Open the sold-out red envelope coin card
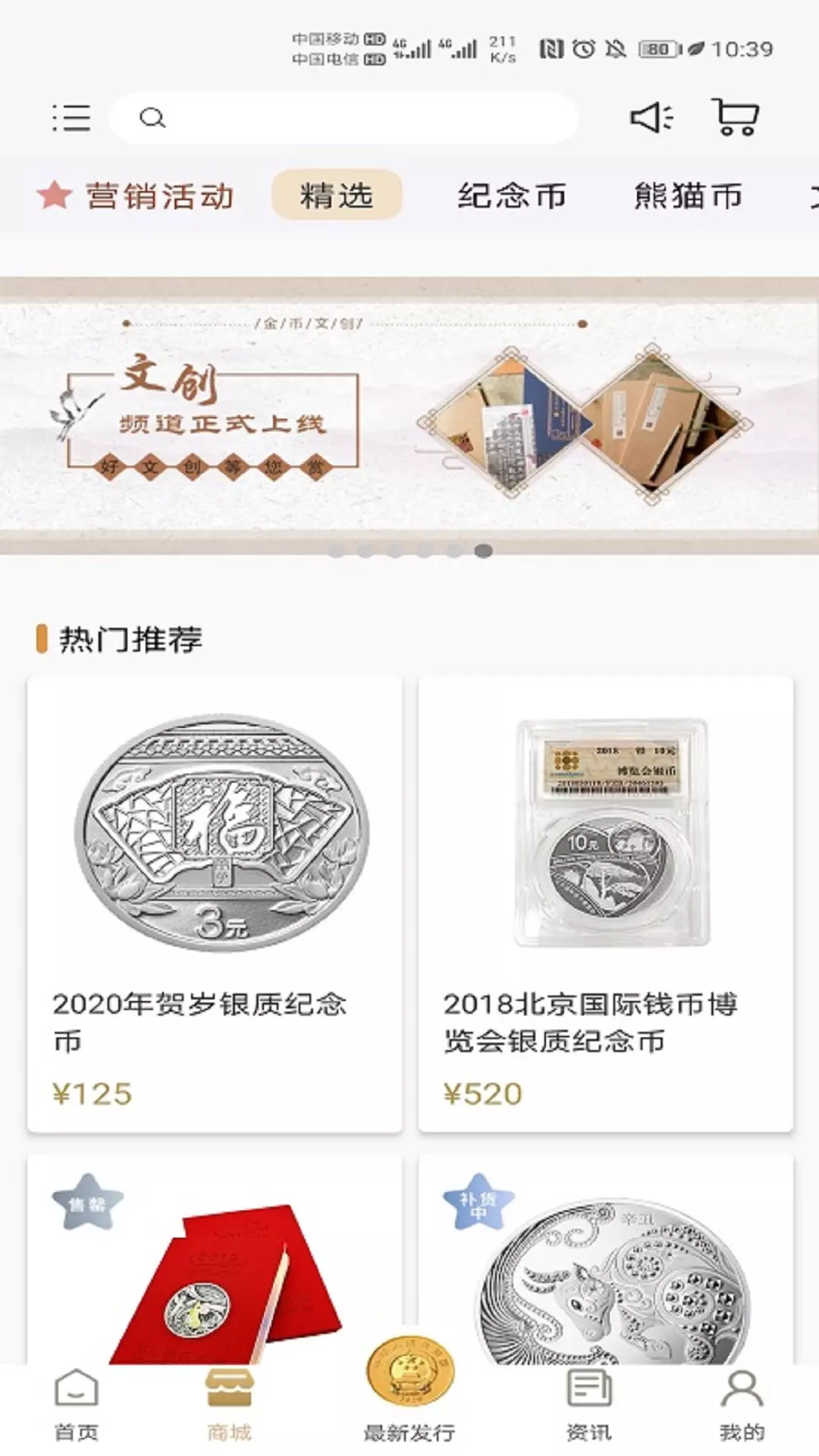This screenshot has height=1456, width=819. click(x=215, y=1260)
